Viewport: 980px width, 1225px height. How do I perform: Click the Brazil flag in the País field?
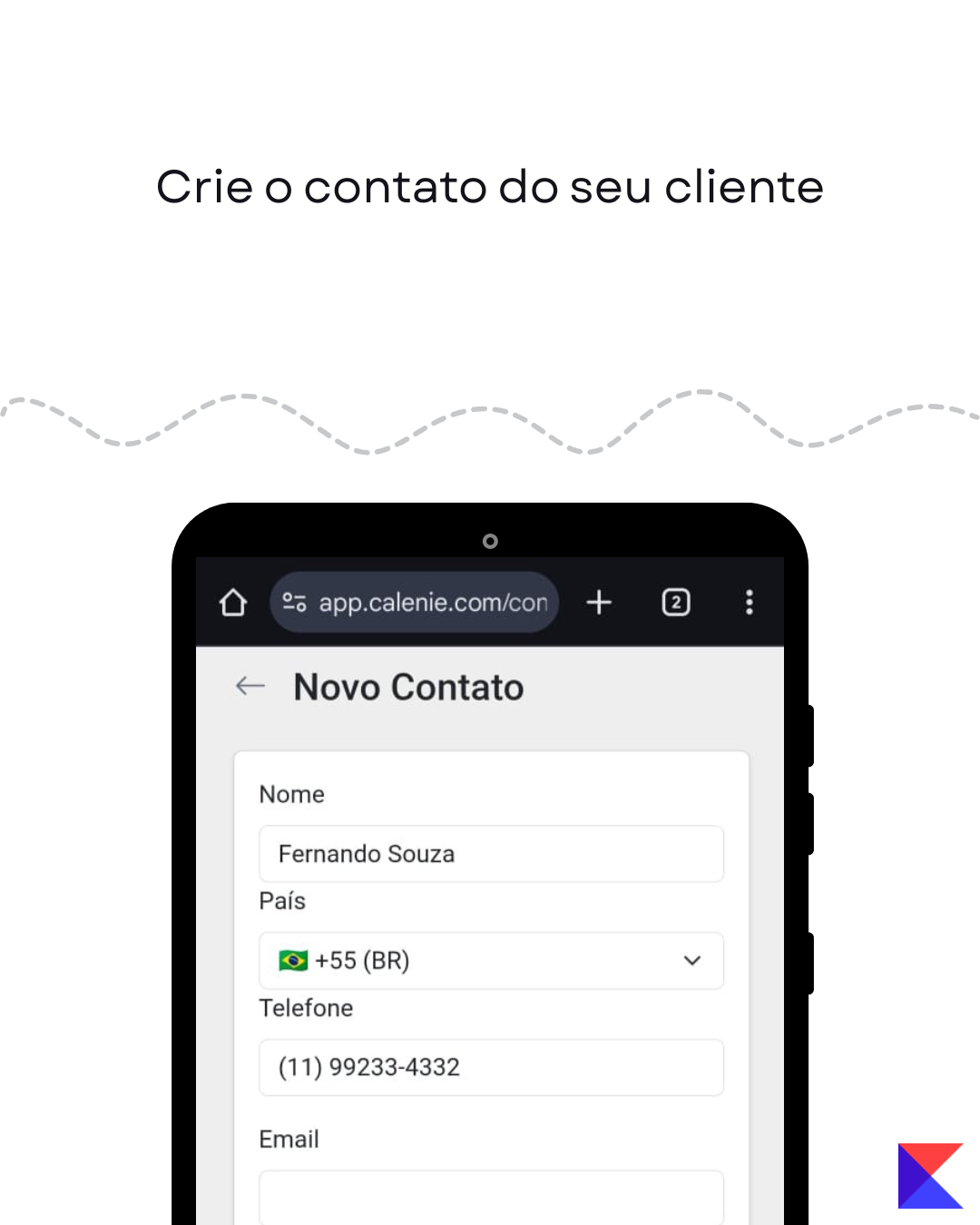[x=294, y=960]
